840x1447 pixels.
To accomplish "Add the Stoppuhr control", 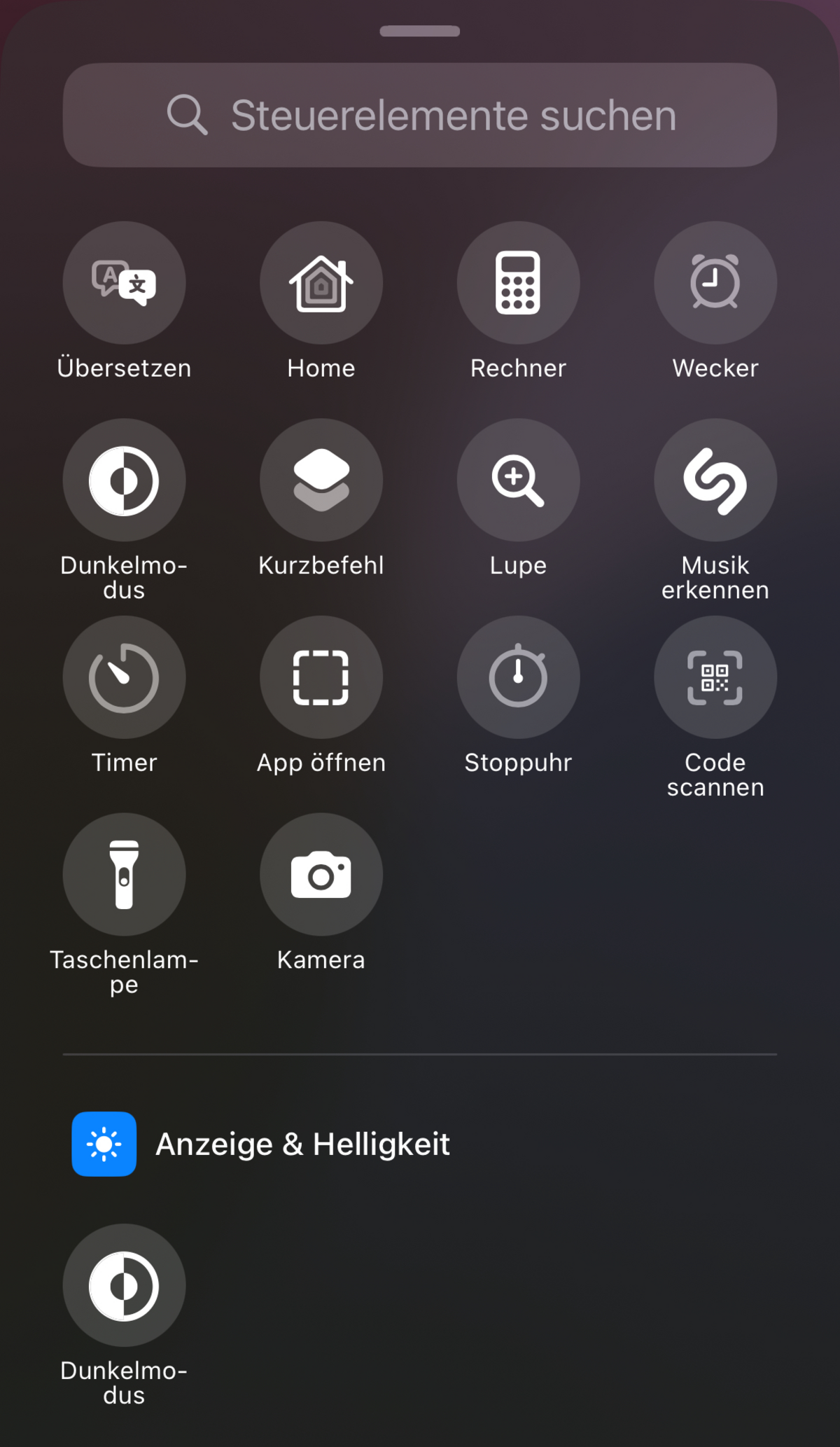I will pyautogui.click(x=518, y=677).
